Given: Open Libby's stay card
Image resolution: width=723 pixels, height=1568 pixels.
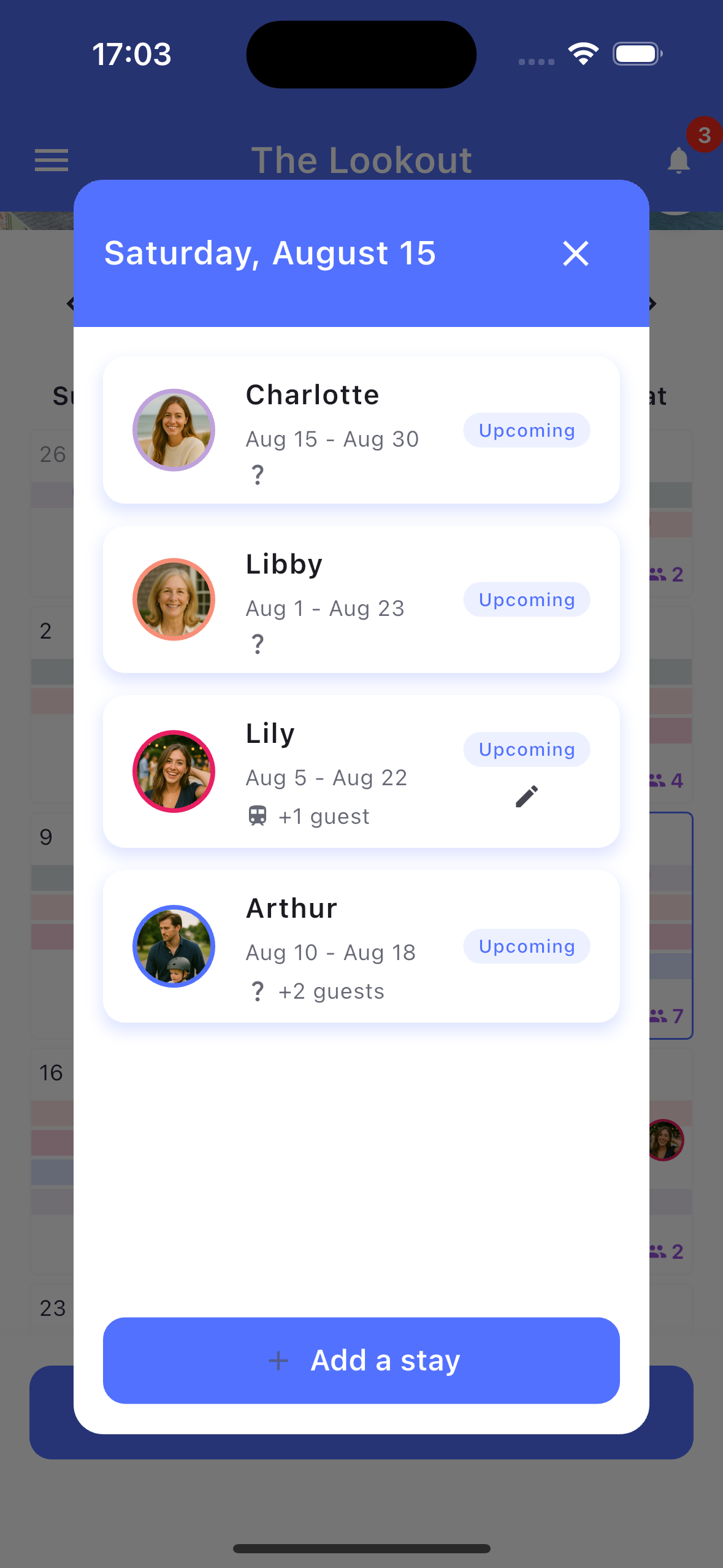Looking at the screenshot, I should coord(361,599).
